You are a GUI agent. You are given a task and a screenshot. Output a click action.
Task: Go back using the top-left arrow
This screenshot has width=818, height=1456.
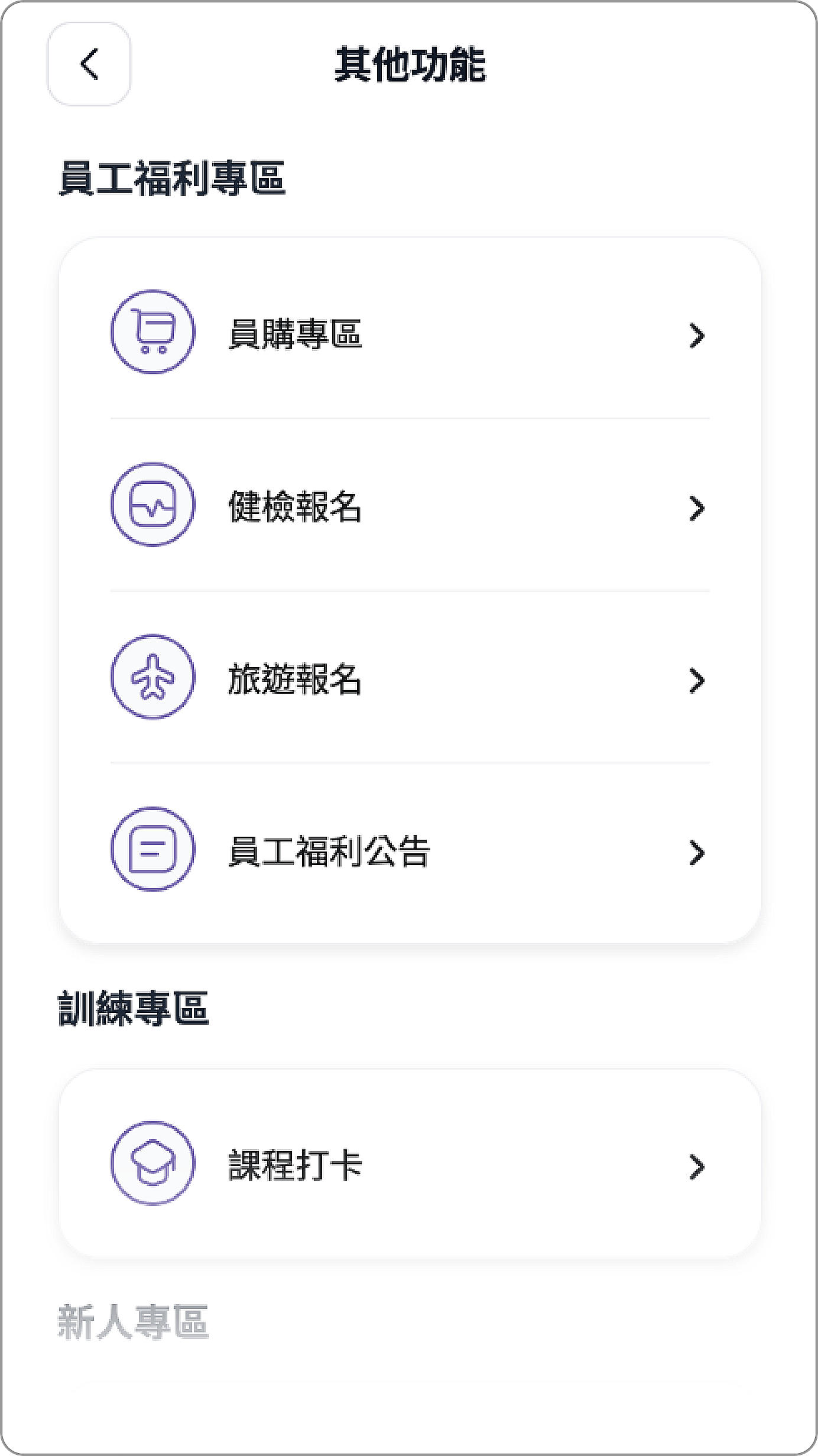[89, 64]
